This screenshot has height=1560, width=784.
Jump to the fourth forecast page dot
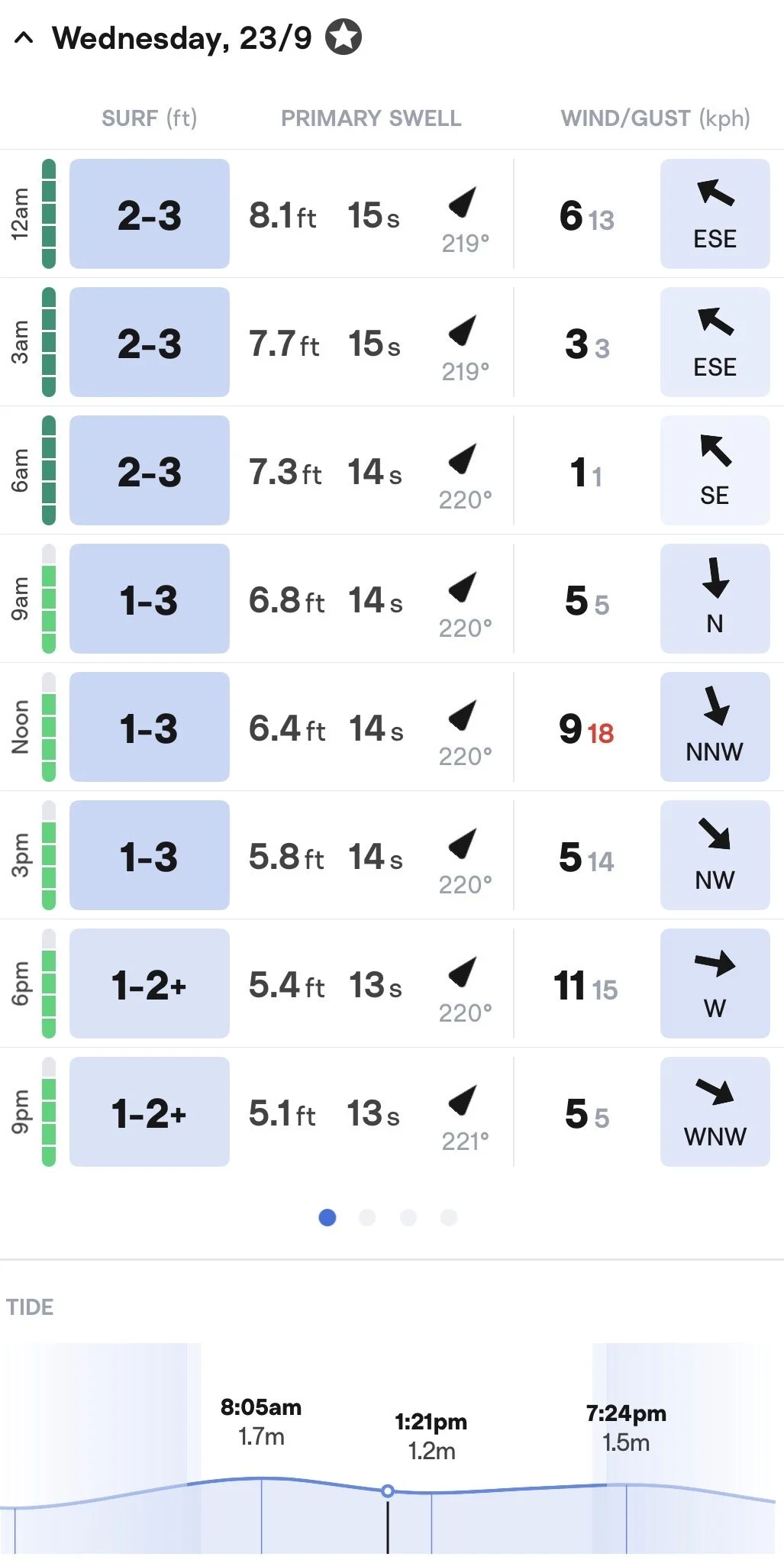[x=449, y=1217]
